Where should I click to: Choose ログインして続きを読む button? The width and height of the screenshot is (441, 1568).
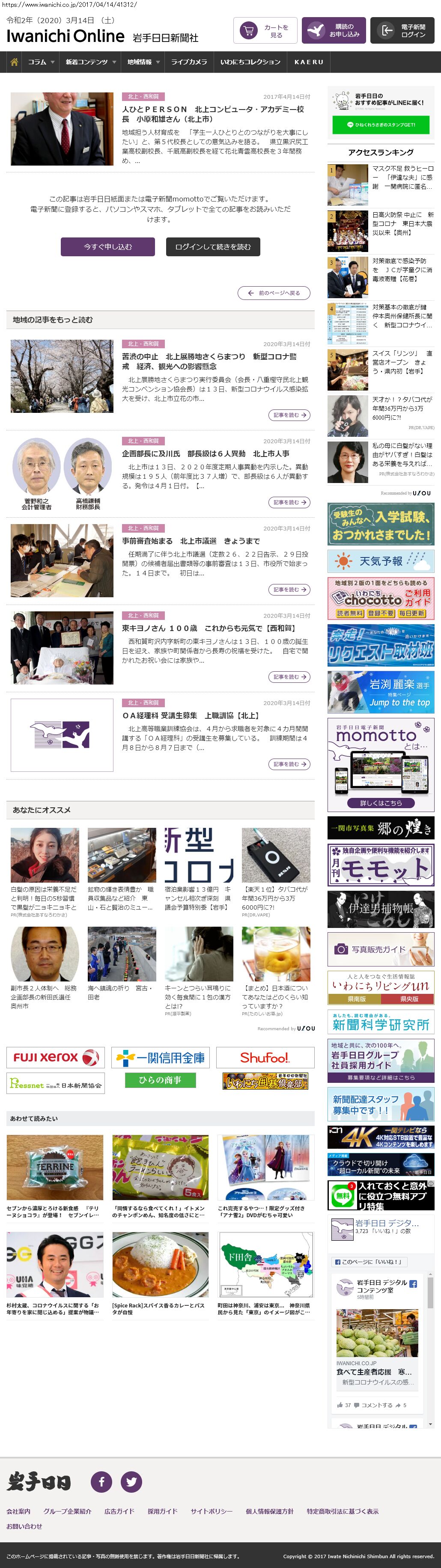[x=213, y=246]
